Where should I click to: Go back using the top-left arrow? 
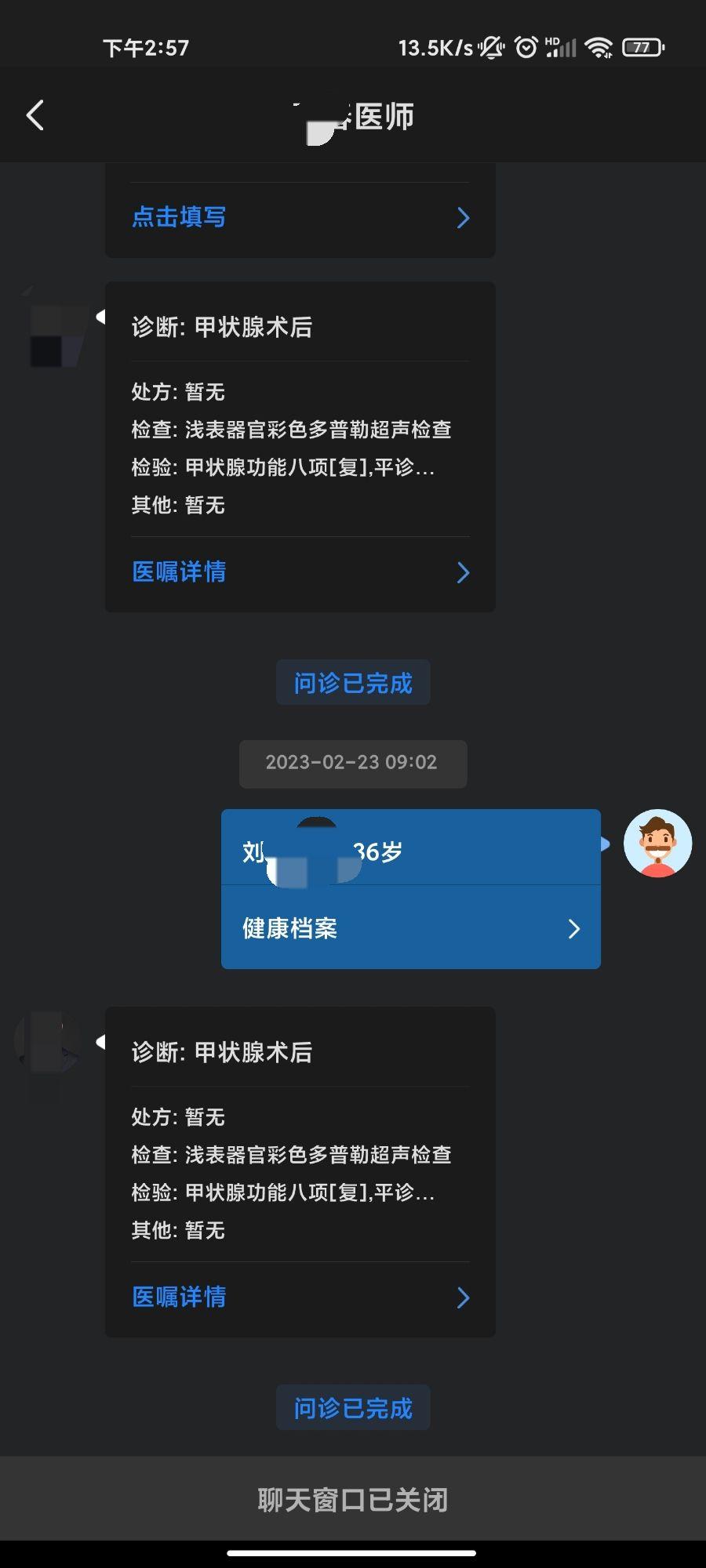pos(35,116)
